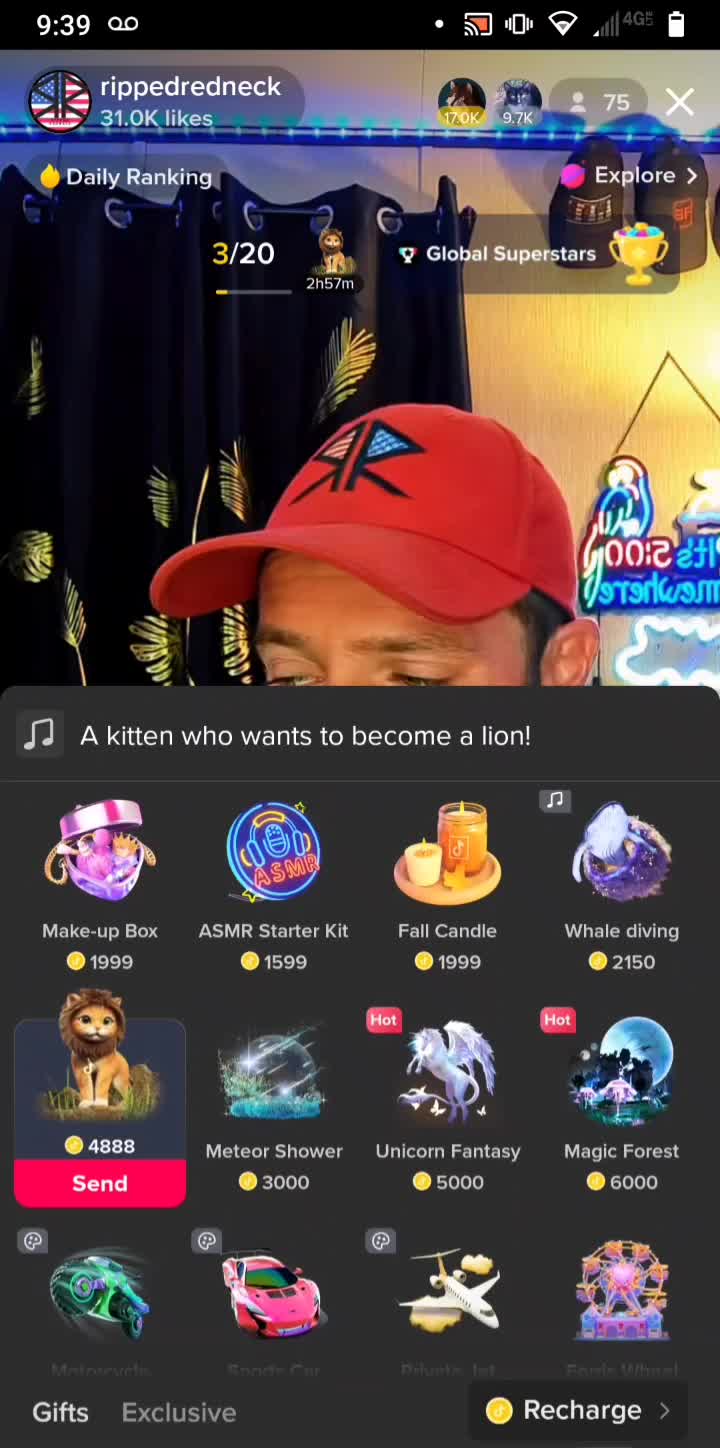Image resolution: width=720 pixels, height=1448 pixels.
Task: View the list of 75 viewers
Action: click(600, 102)
